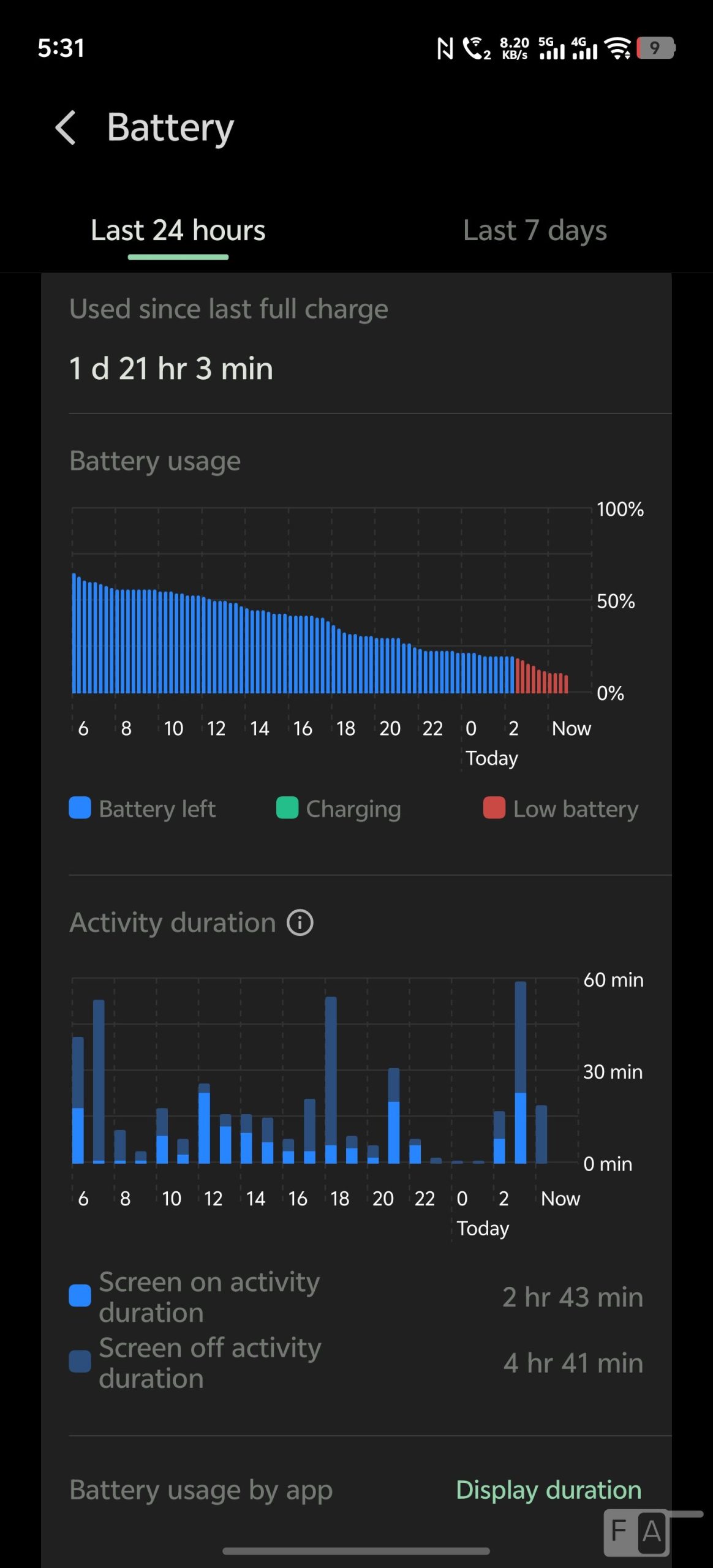Tap the Display duration link

point(548,1490)
